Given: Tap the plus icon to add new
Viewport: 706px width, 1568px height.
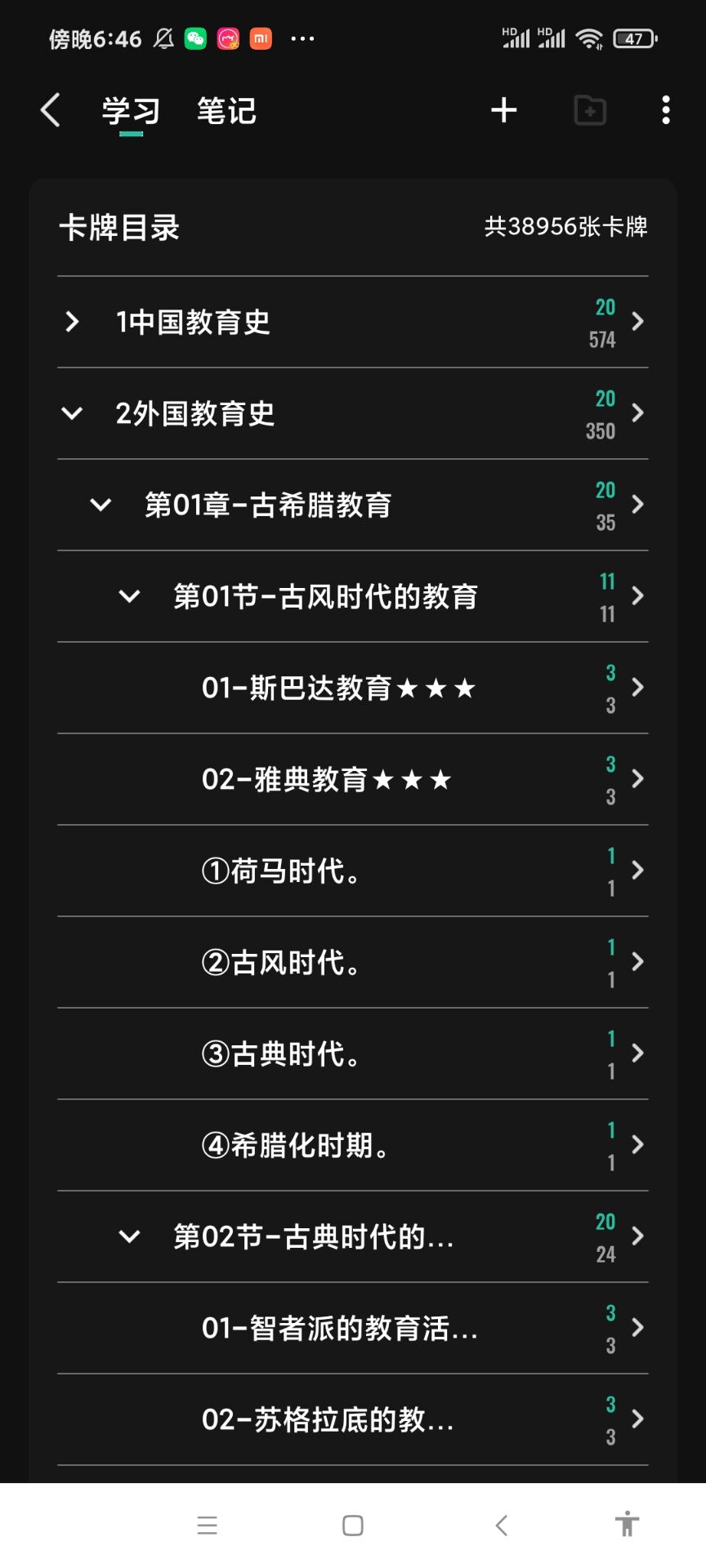Looking at the screenshot, I should (504, 110).
